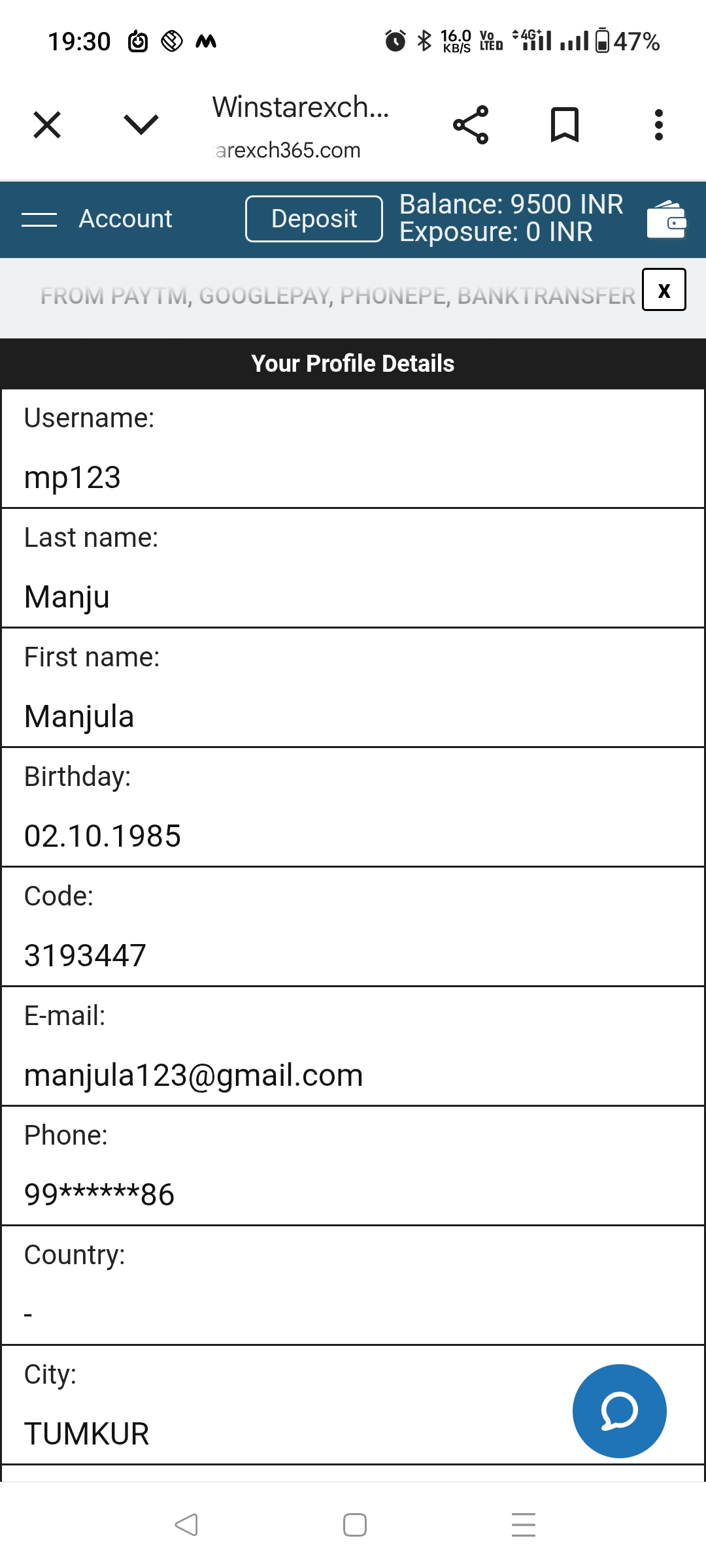The image size is (706, 1568).
Task: Open the live chat support bubble
Action: point(619,1411)
